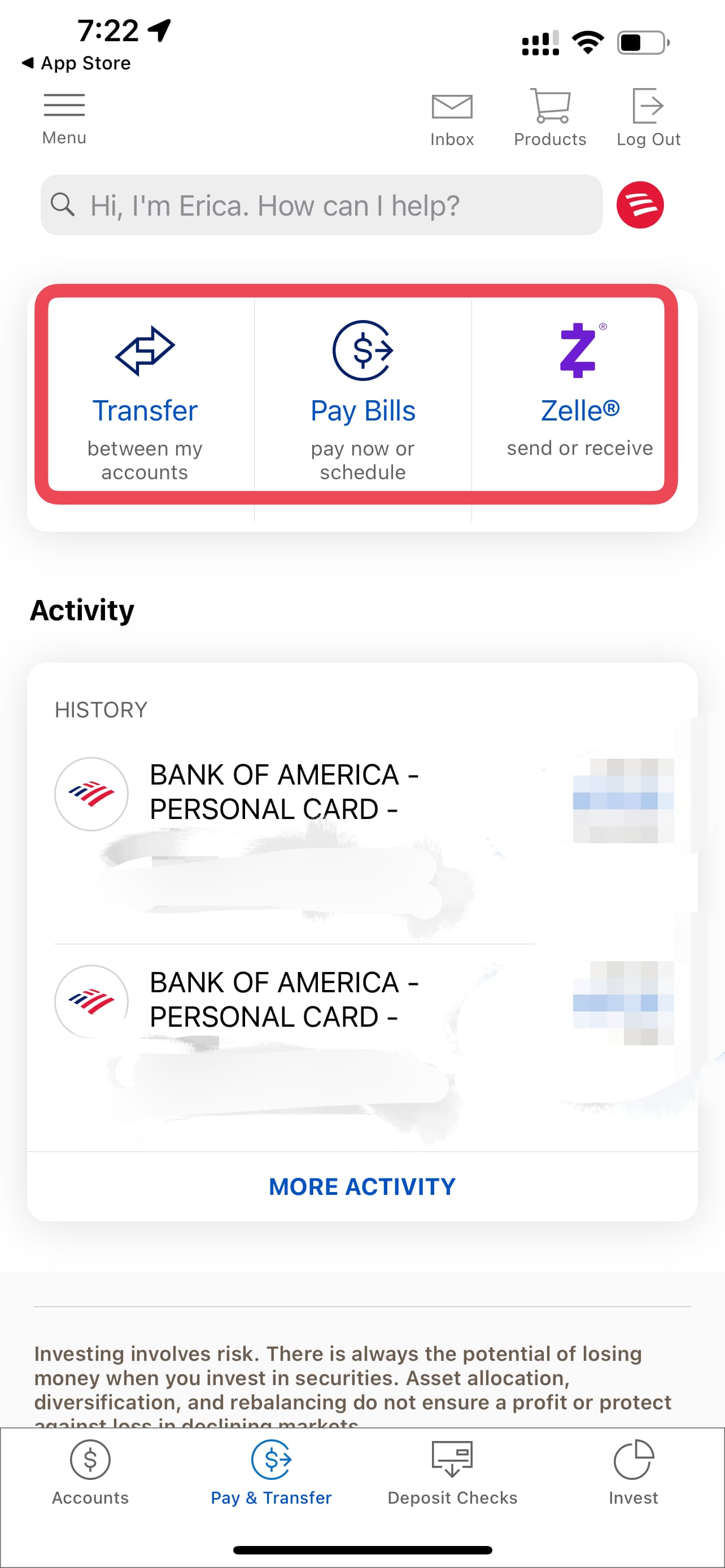Tap the Erica search field

(321, 205)
